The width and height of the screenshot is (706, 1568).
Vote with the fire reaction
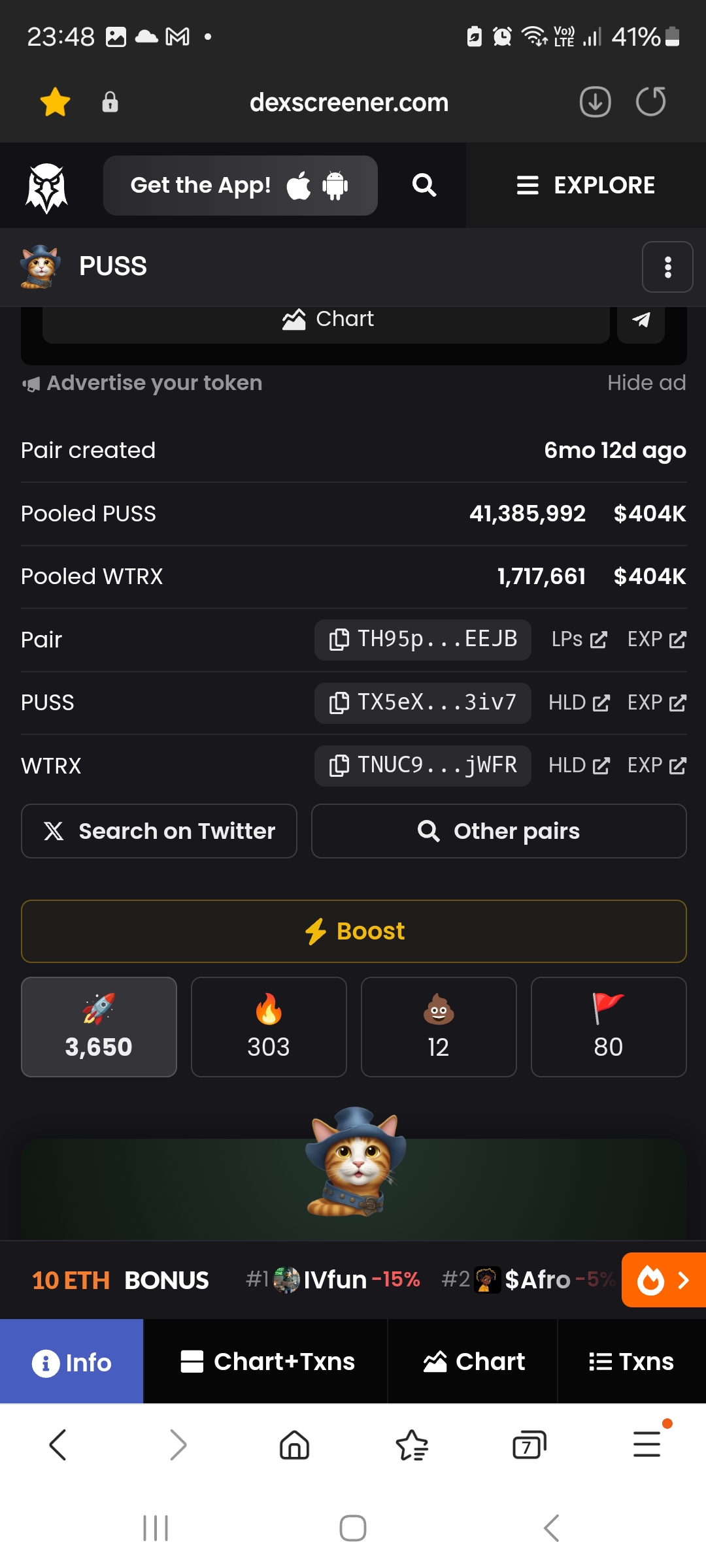[x=269, y=1026]
